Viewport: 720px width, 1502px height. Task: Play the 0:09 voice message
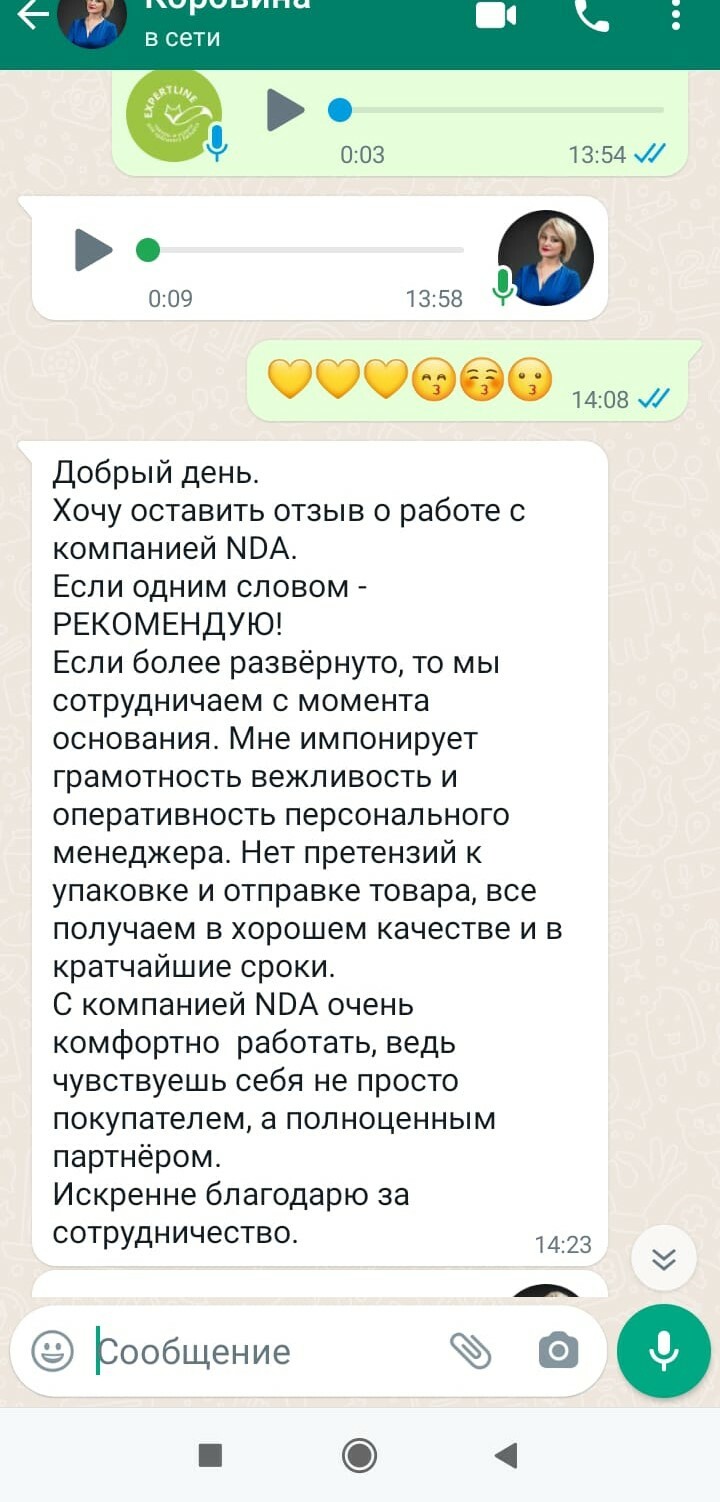point(94,249)
